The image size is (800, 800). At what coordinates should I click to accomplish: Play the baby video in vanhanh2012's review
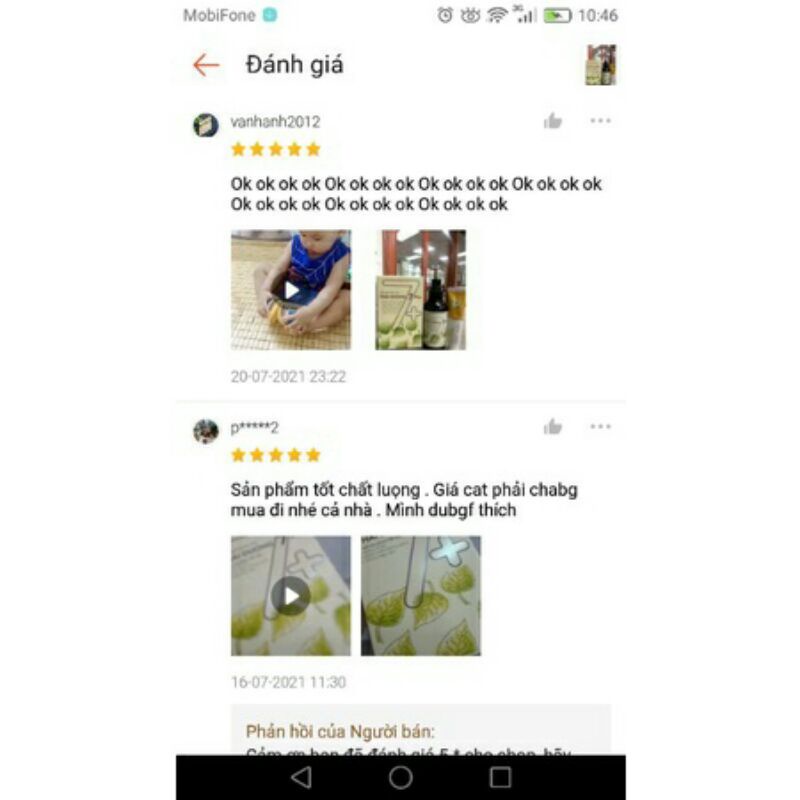(x=290, y=290)
